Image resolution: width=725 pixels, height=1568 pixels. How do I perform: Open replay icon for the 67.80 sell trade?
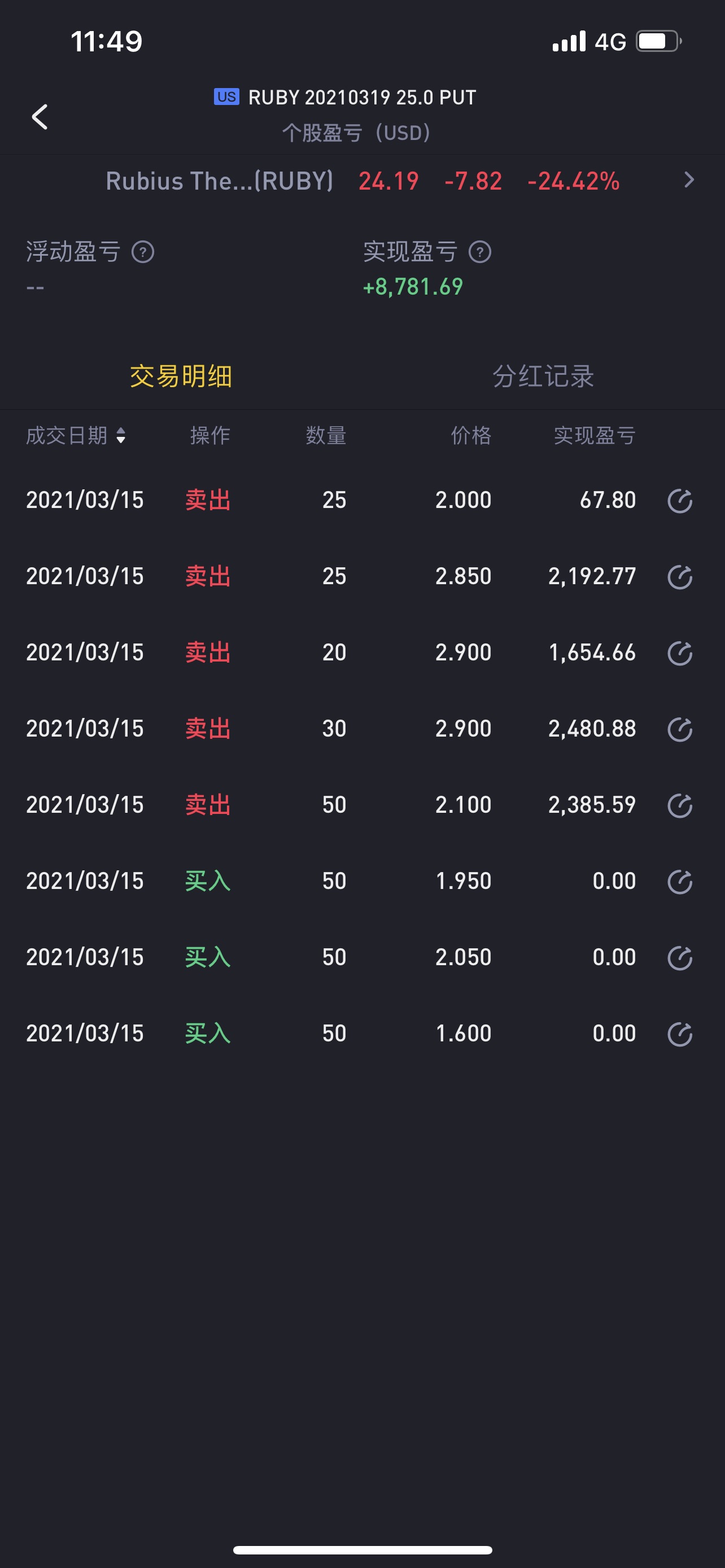tap(680, 501)
